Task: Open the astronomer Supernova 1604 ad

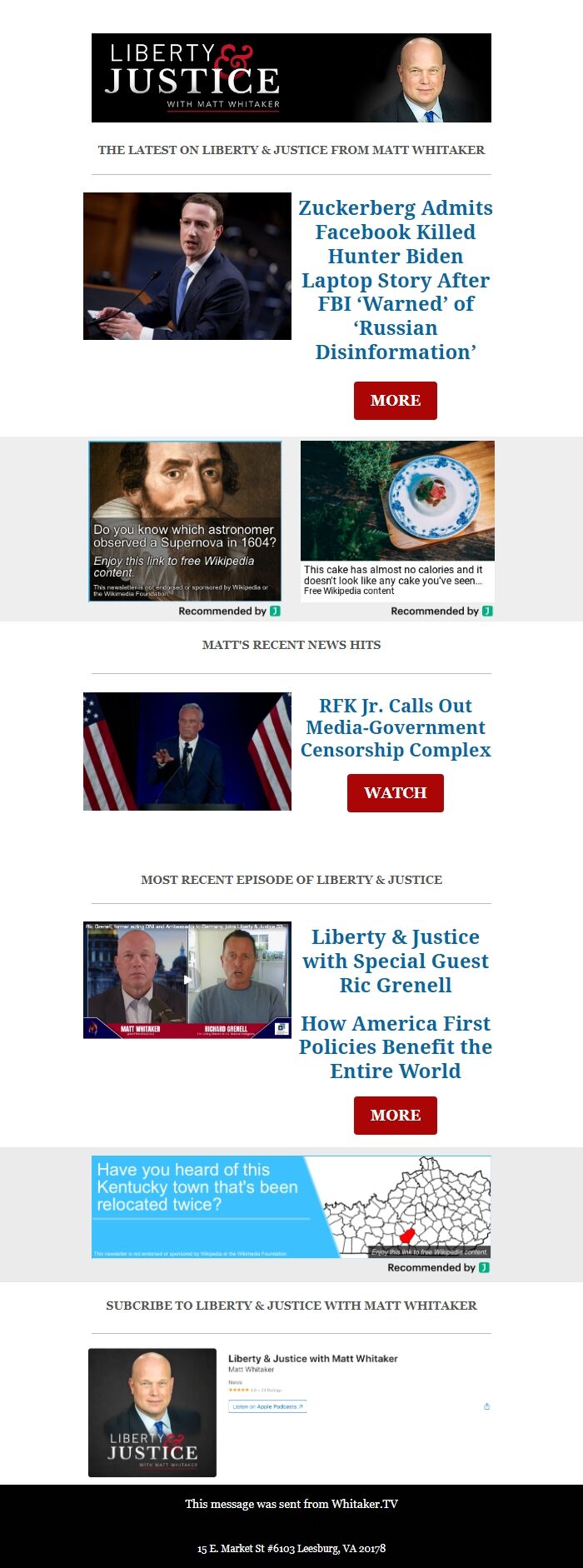Action: (185, 521)
